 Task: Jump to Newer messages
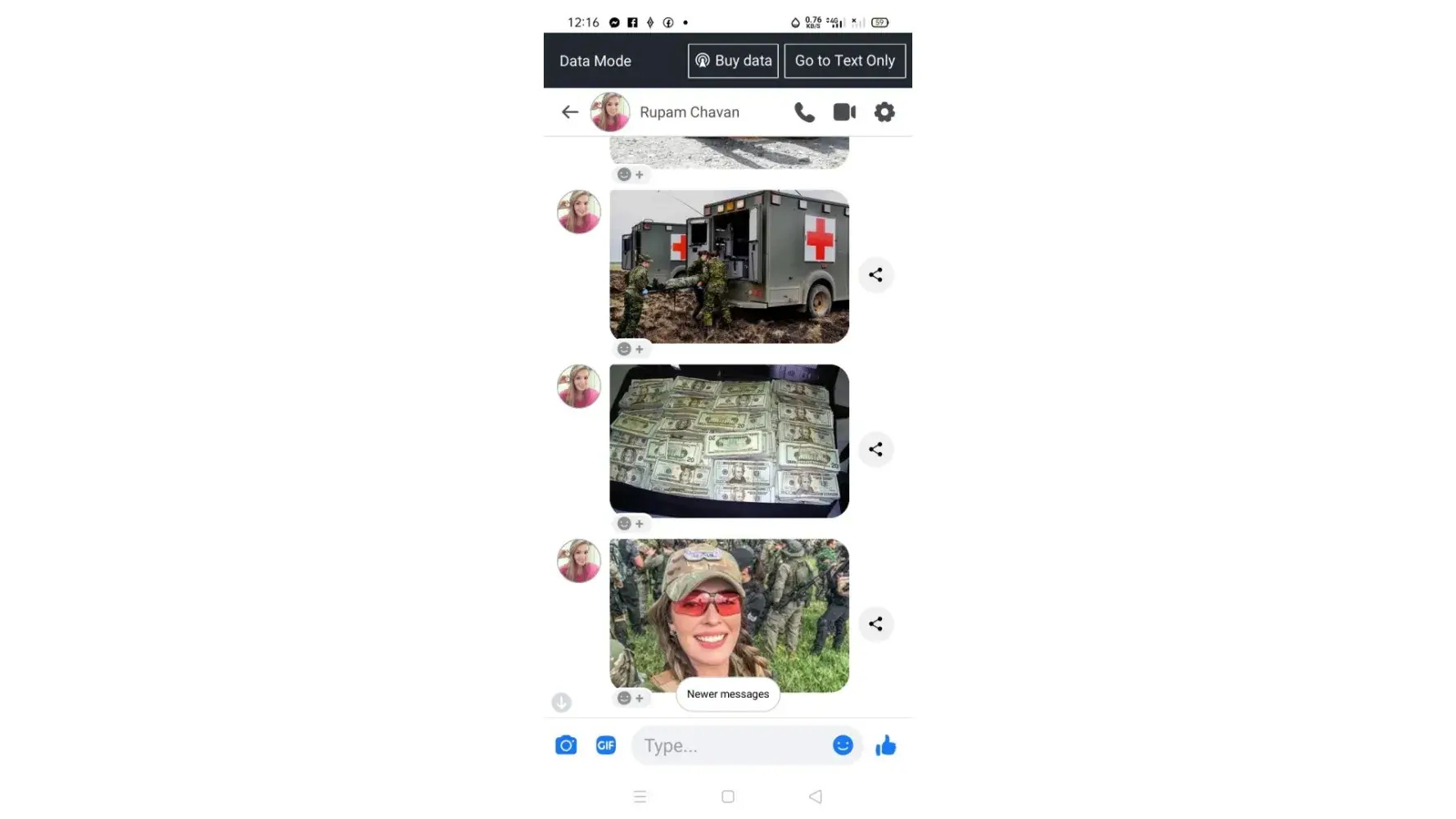click(727, 694)
